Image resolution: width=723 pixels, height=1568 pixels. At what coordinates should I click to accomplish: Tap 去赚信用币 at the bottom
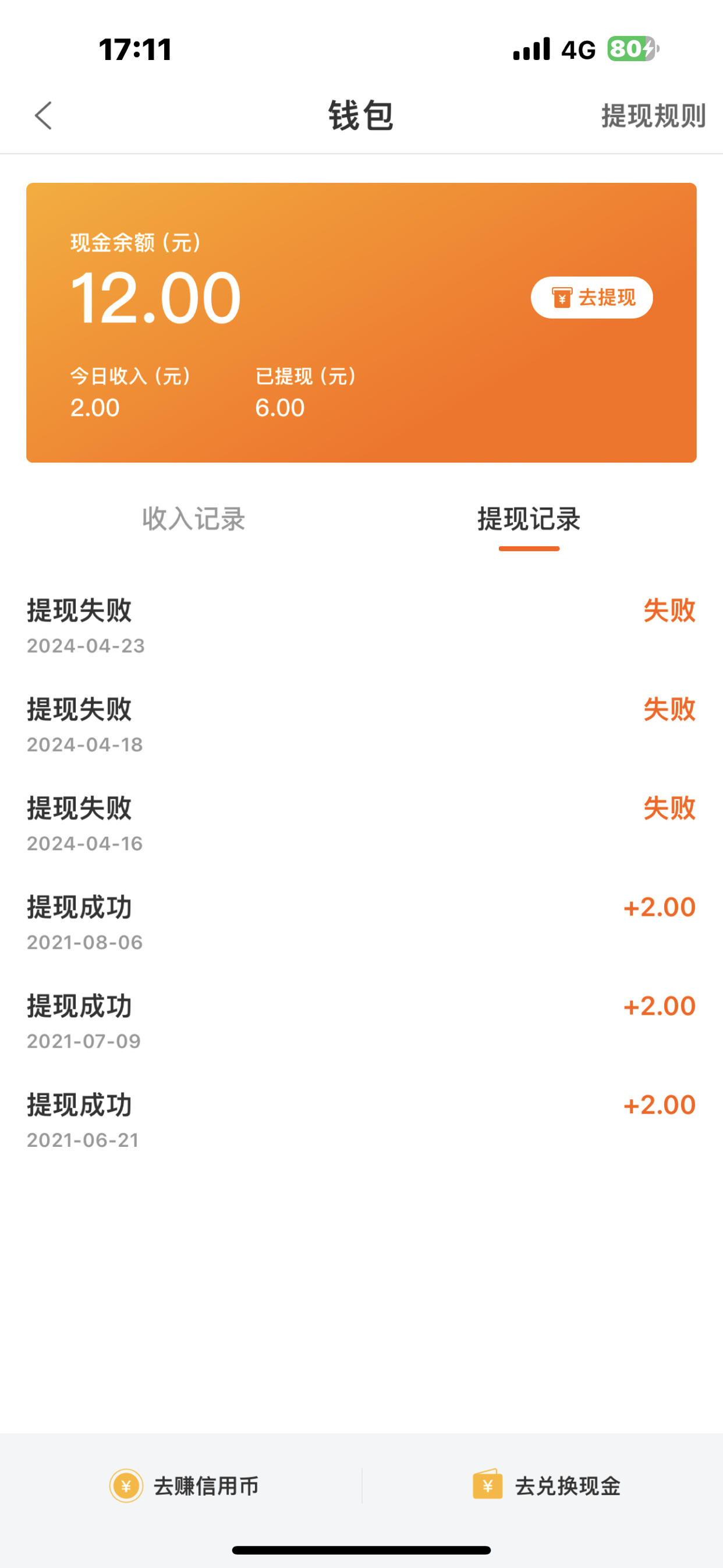184,1486
